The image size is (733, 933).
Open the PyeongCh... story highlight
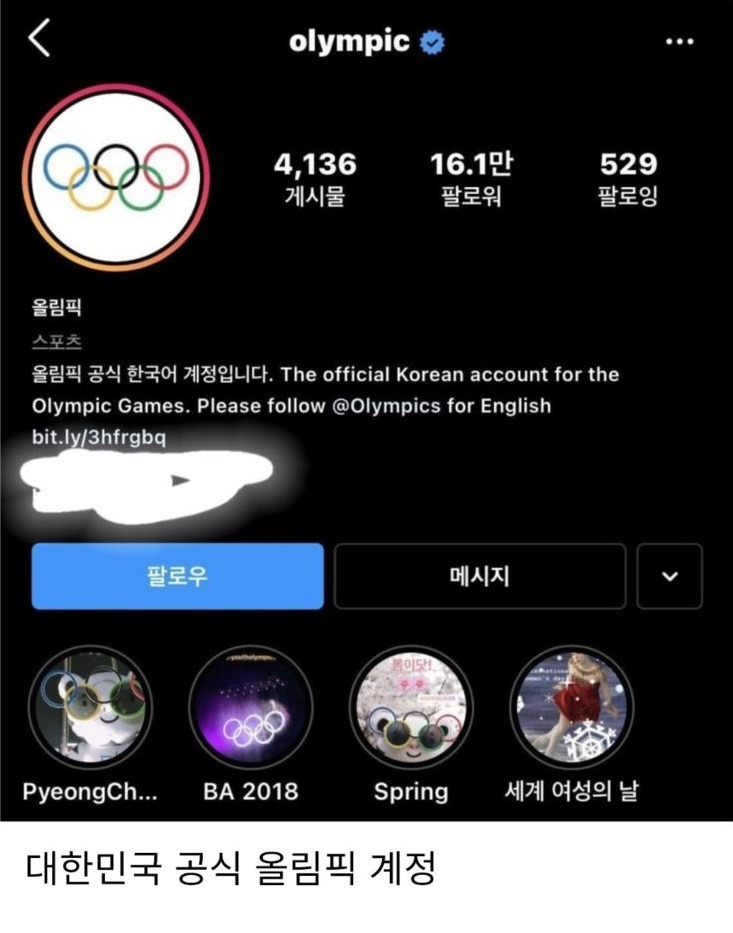pyautogui.click(x=91, y=705)
